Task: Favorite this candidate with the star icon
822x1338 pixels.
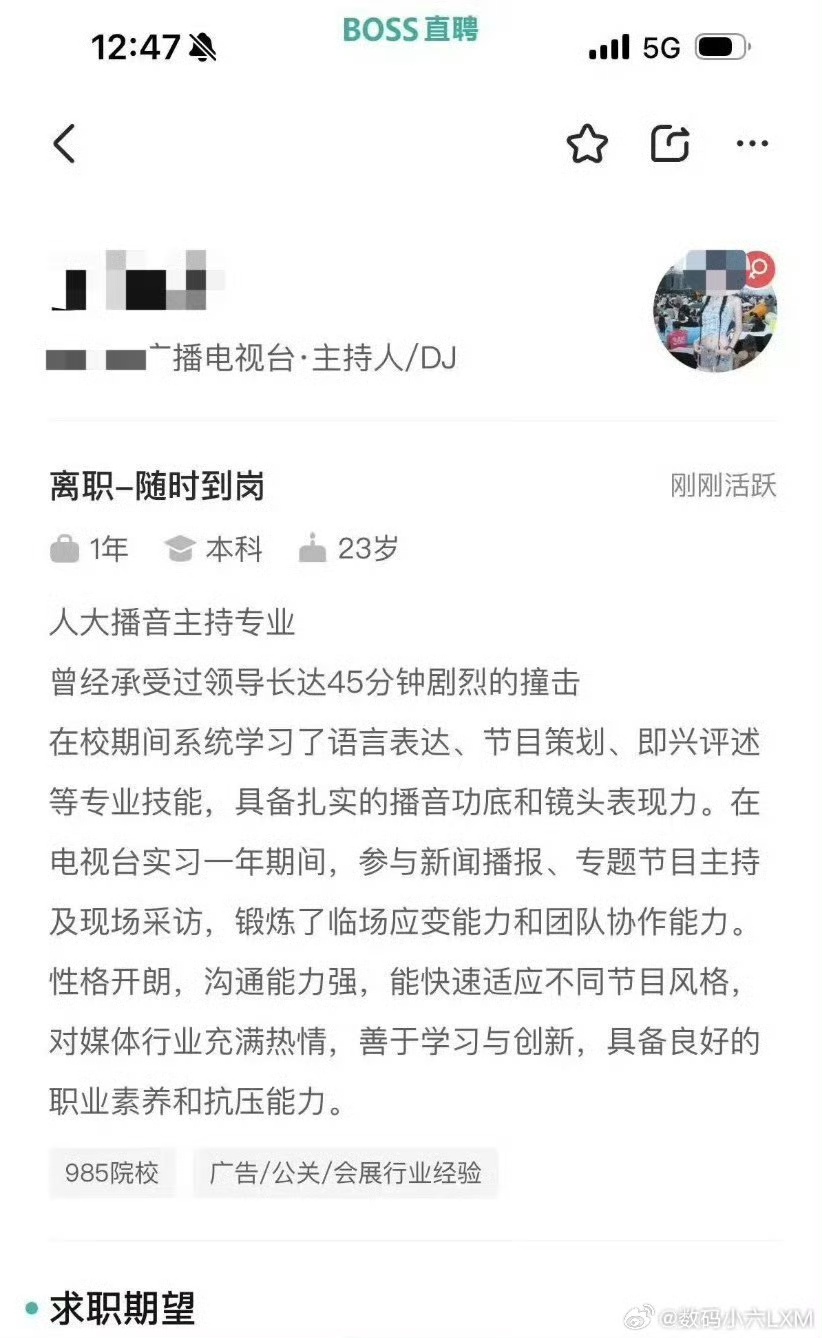Action: 587,144
